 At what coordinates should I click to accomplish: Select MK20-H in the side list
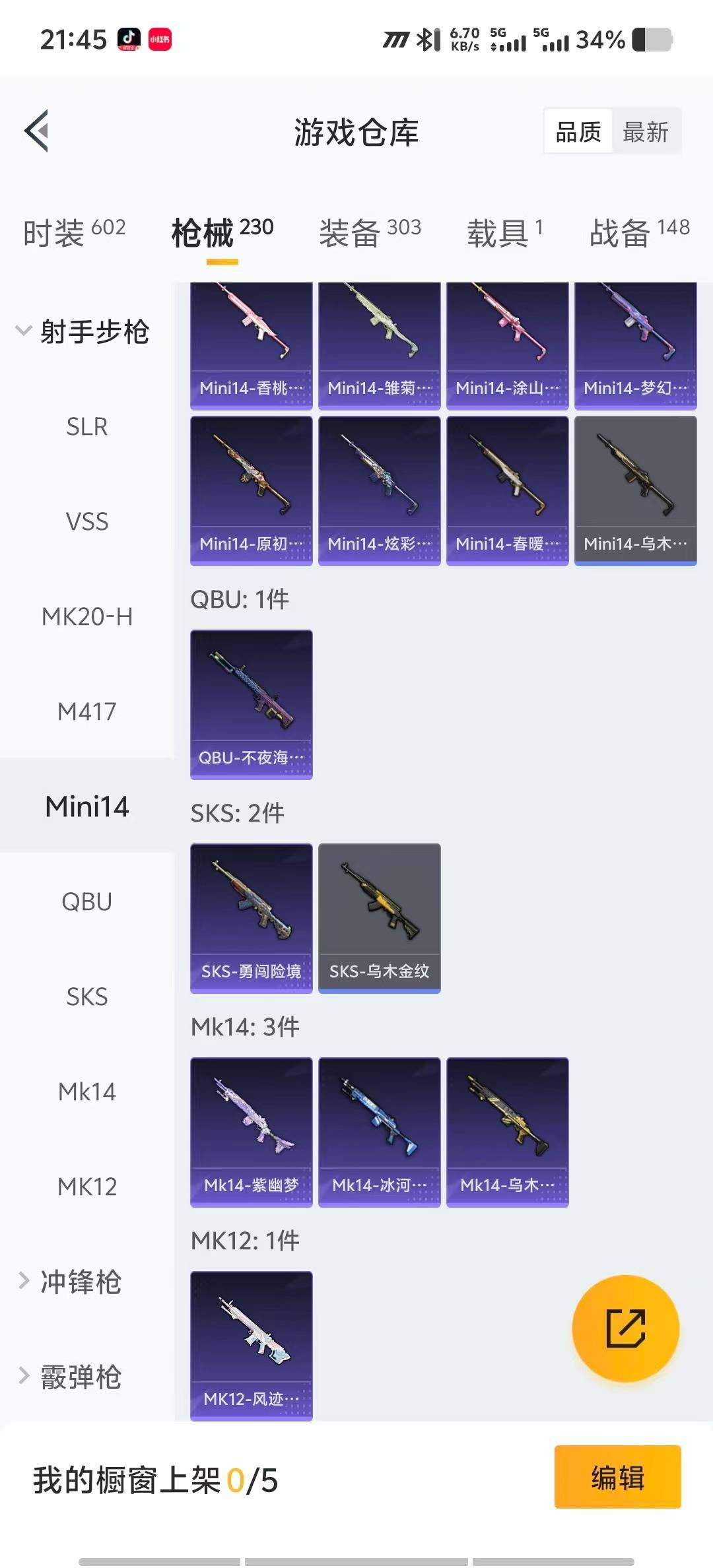click(x=86, y=617)
